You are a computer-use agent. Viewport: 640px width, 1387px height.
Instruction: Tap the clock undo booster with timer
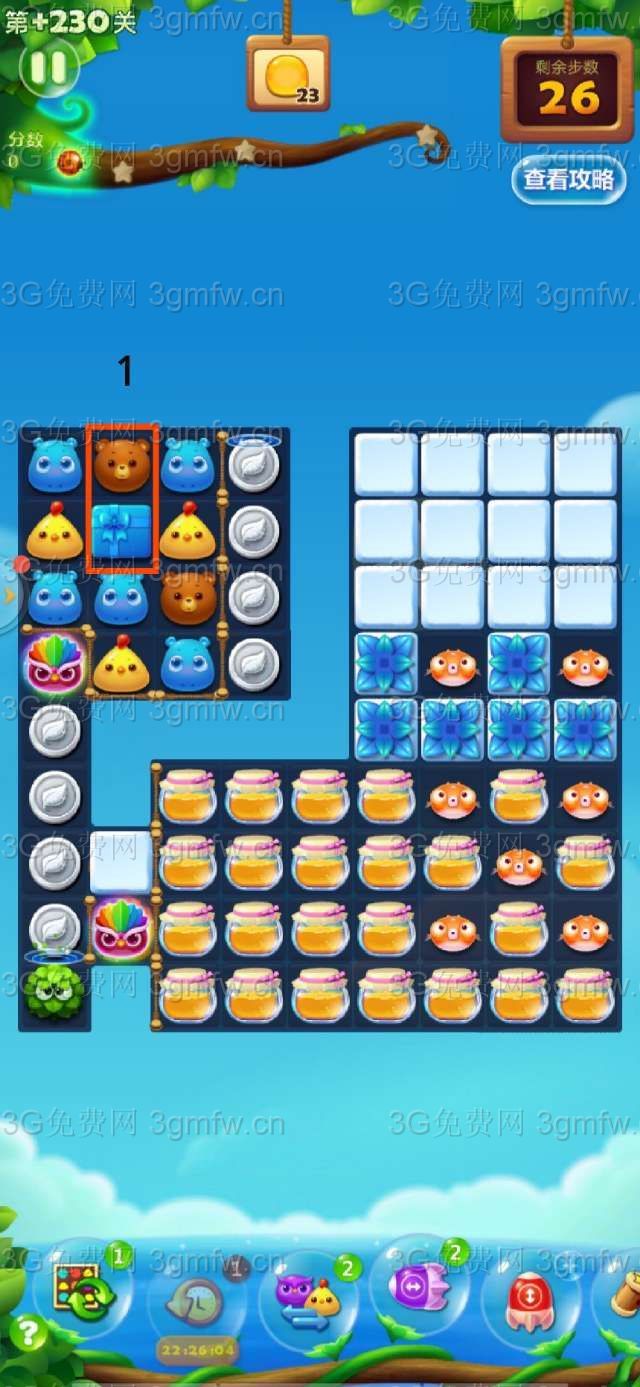(196, 1300)
